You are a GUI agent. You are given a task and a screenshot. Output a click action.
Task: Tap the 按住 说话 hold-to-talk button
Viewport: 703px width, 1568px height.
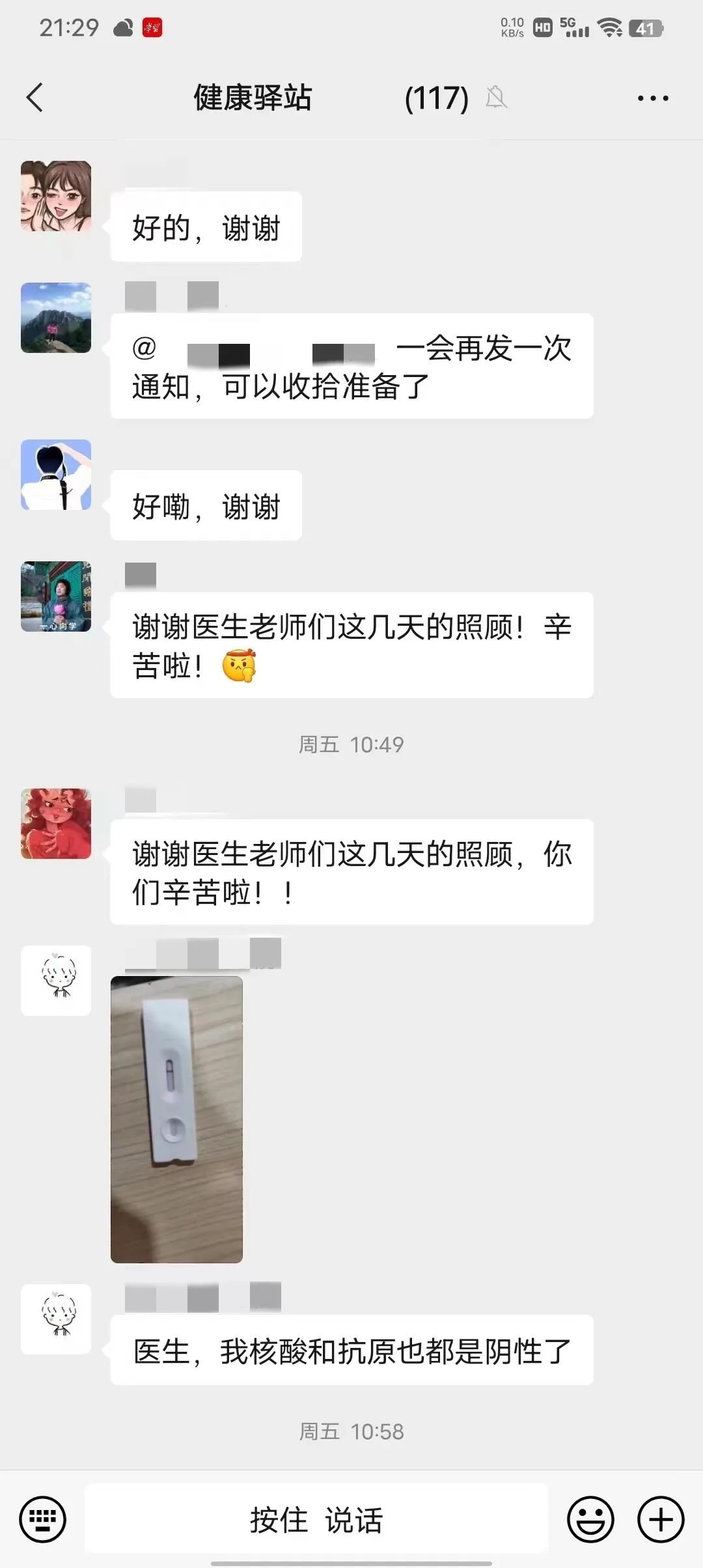pos(316,1520)
